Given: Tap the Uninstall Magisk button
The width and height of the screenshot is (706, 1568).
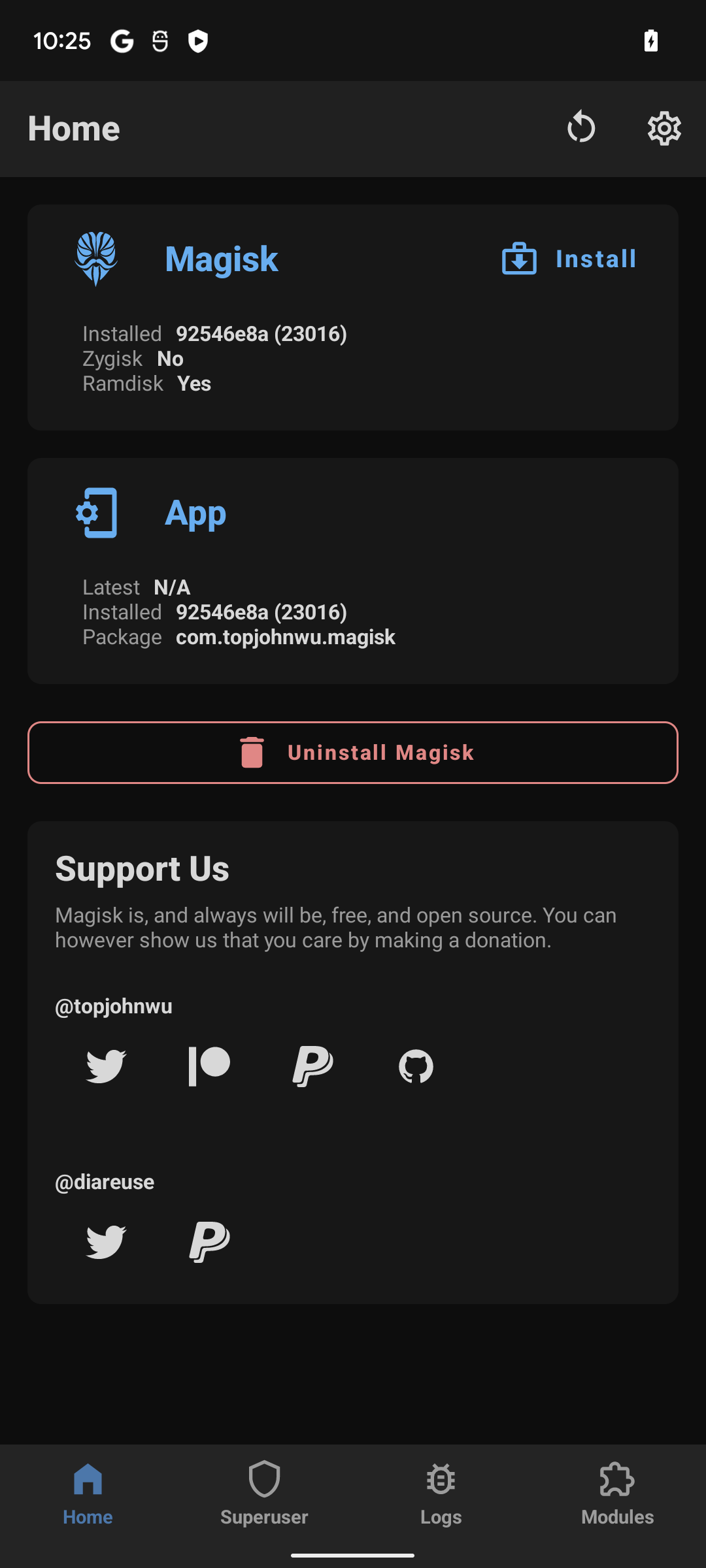Looking at the screenshot, I should [x=353, y=753].
